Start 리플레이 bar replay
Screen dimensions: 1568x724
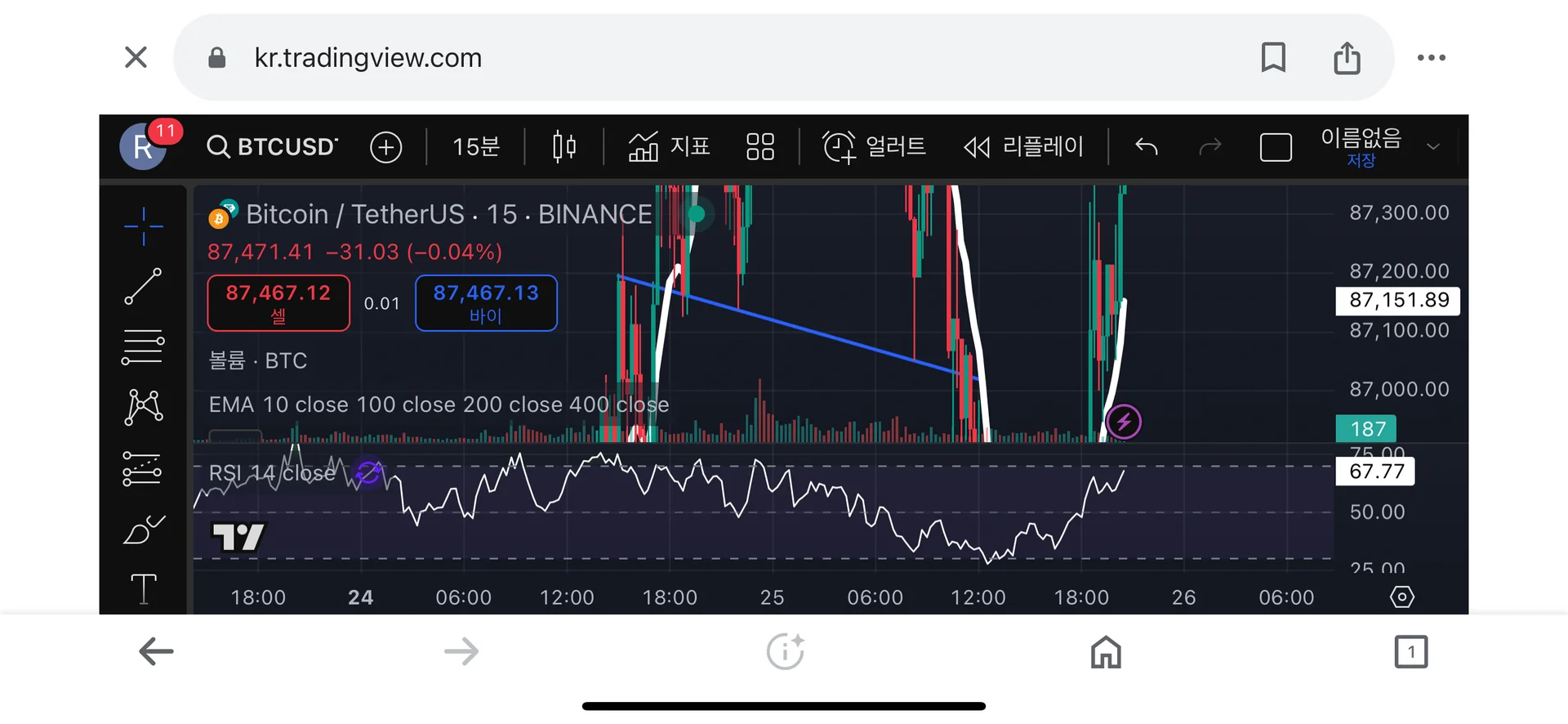pyautogui.click(x=1023, y=147)
